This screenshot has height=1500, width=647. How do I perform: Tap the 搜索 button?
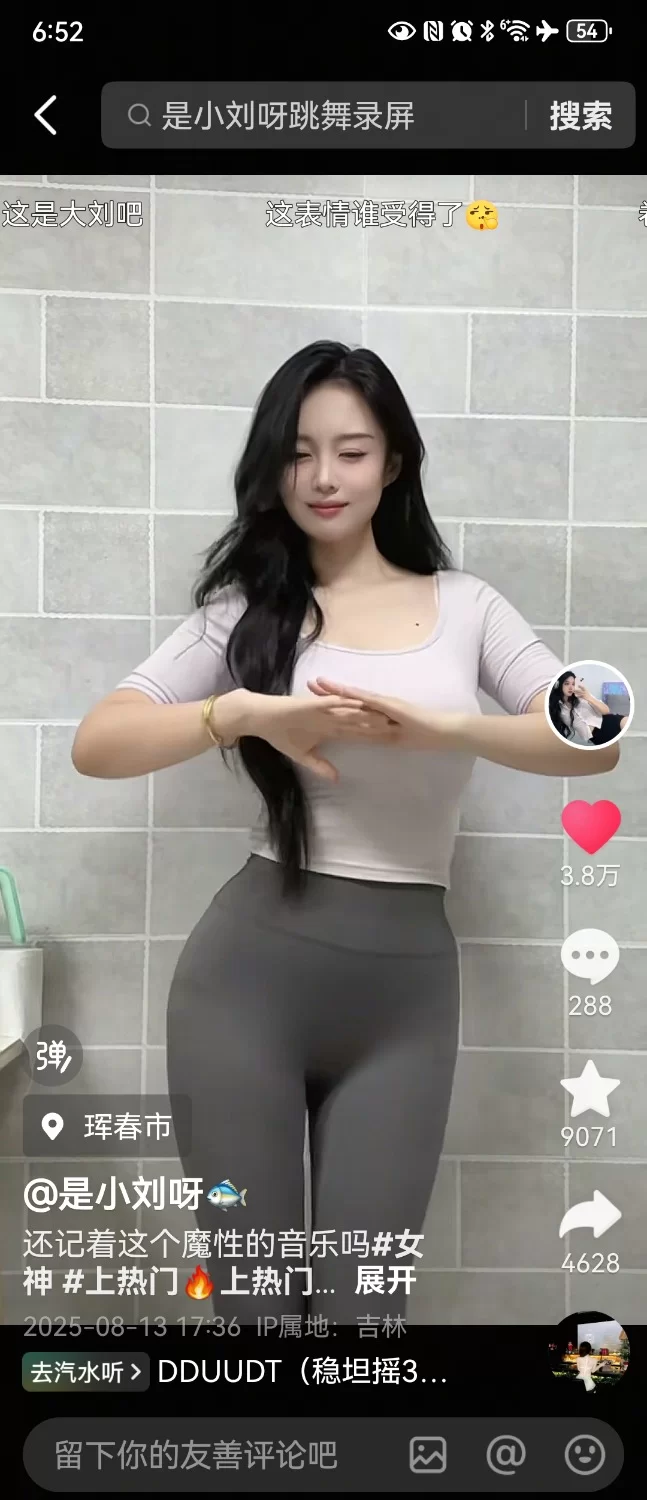click(580, 116)
